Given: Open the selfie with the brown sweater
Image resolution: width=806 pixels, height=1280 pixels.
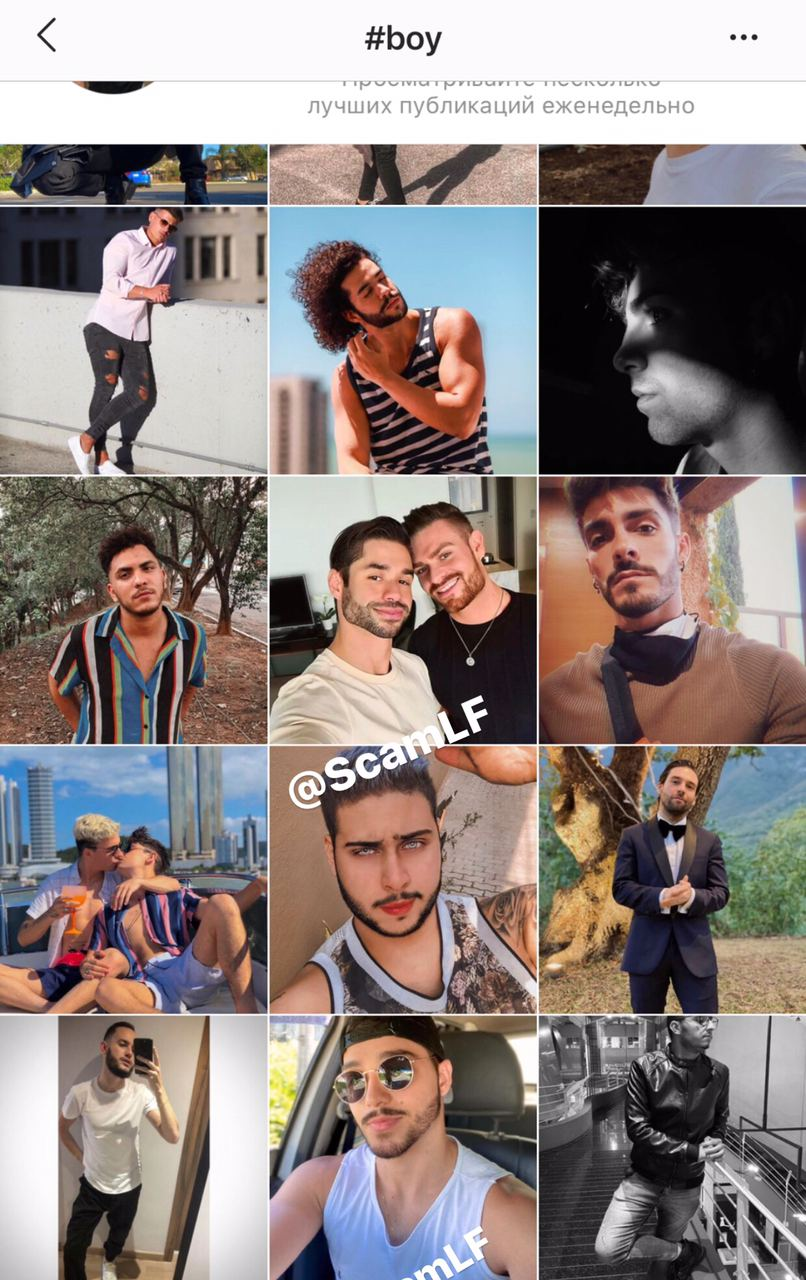Looking at the screenshot, I should pos(672,610).
